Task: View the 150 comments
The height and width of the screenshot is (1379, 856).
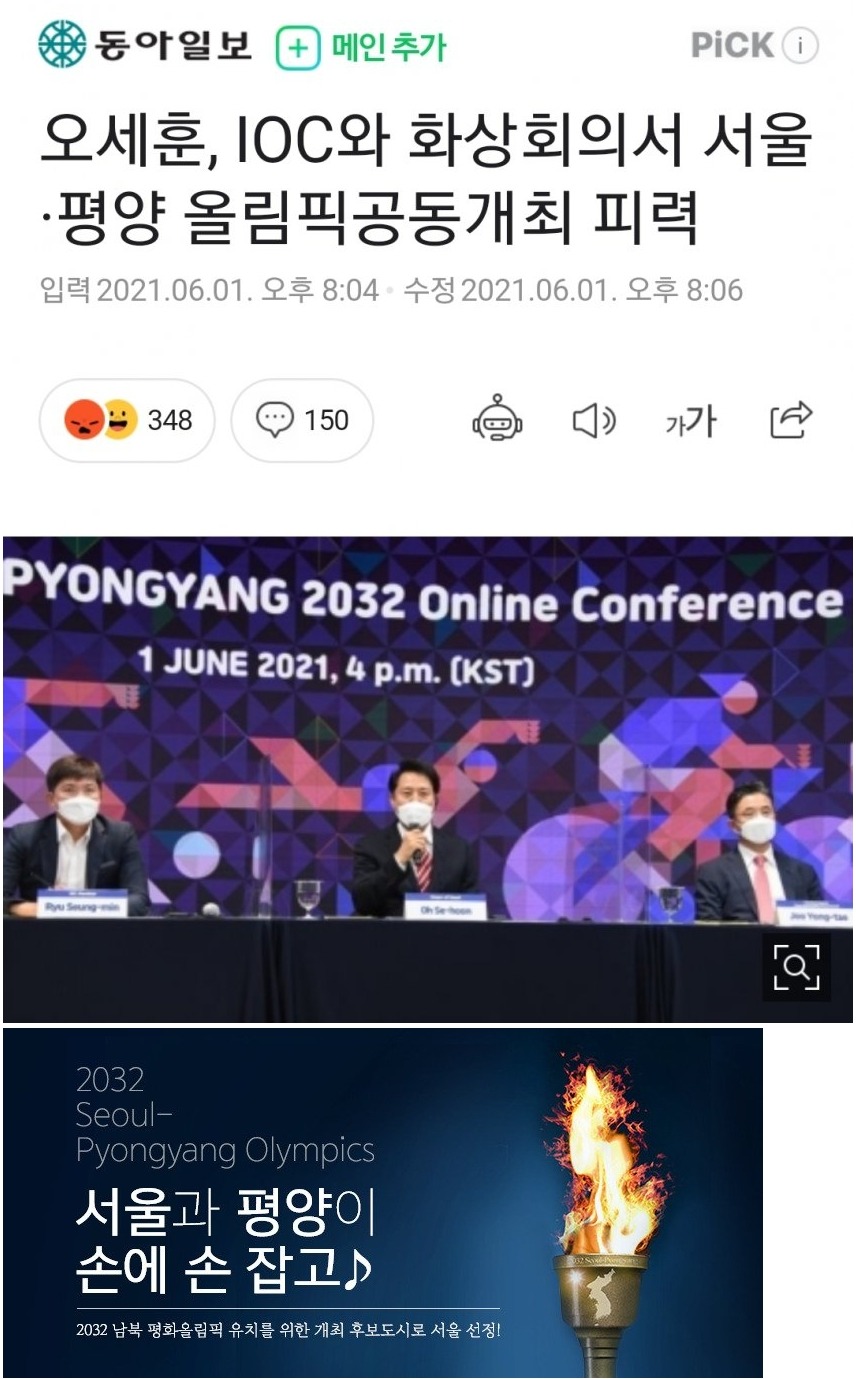Action: (x=302, y=420)
